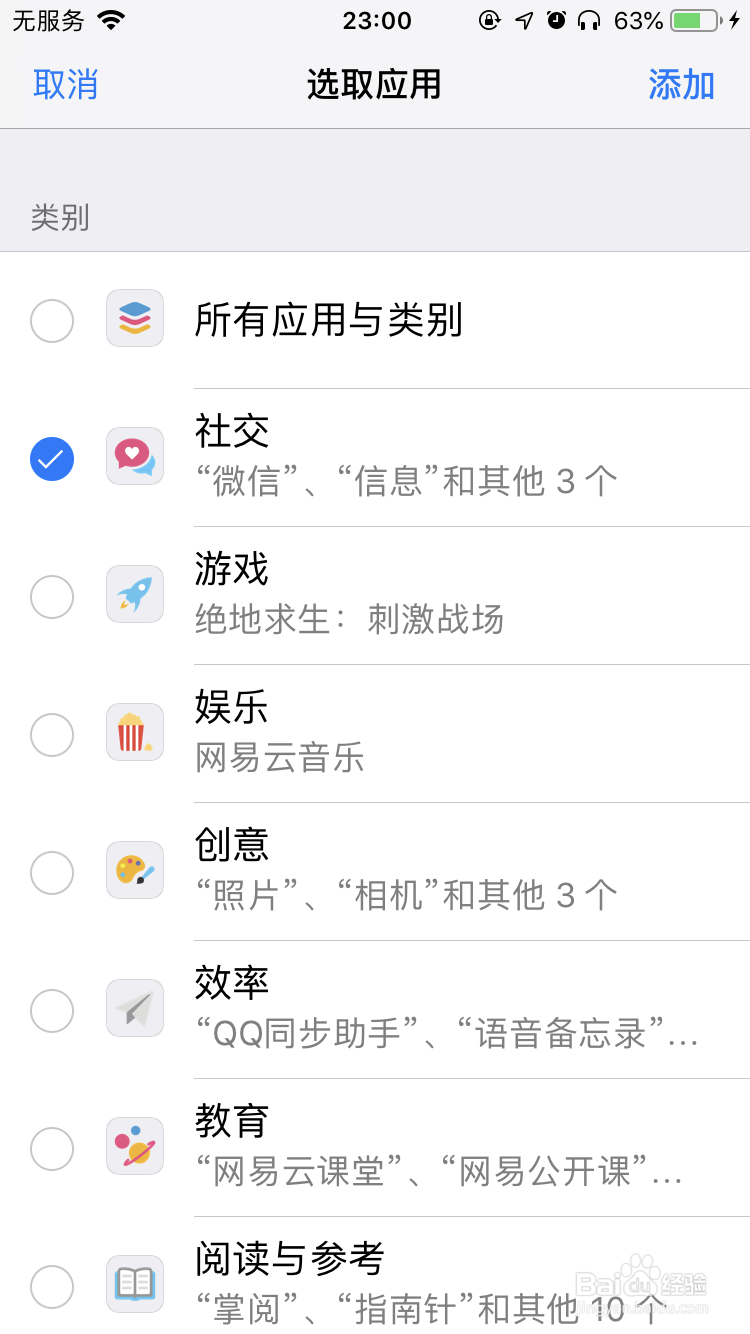Select the radio button next to 阅读与参考

tap(52, 1287)
